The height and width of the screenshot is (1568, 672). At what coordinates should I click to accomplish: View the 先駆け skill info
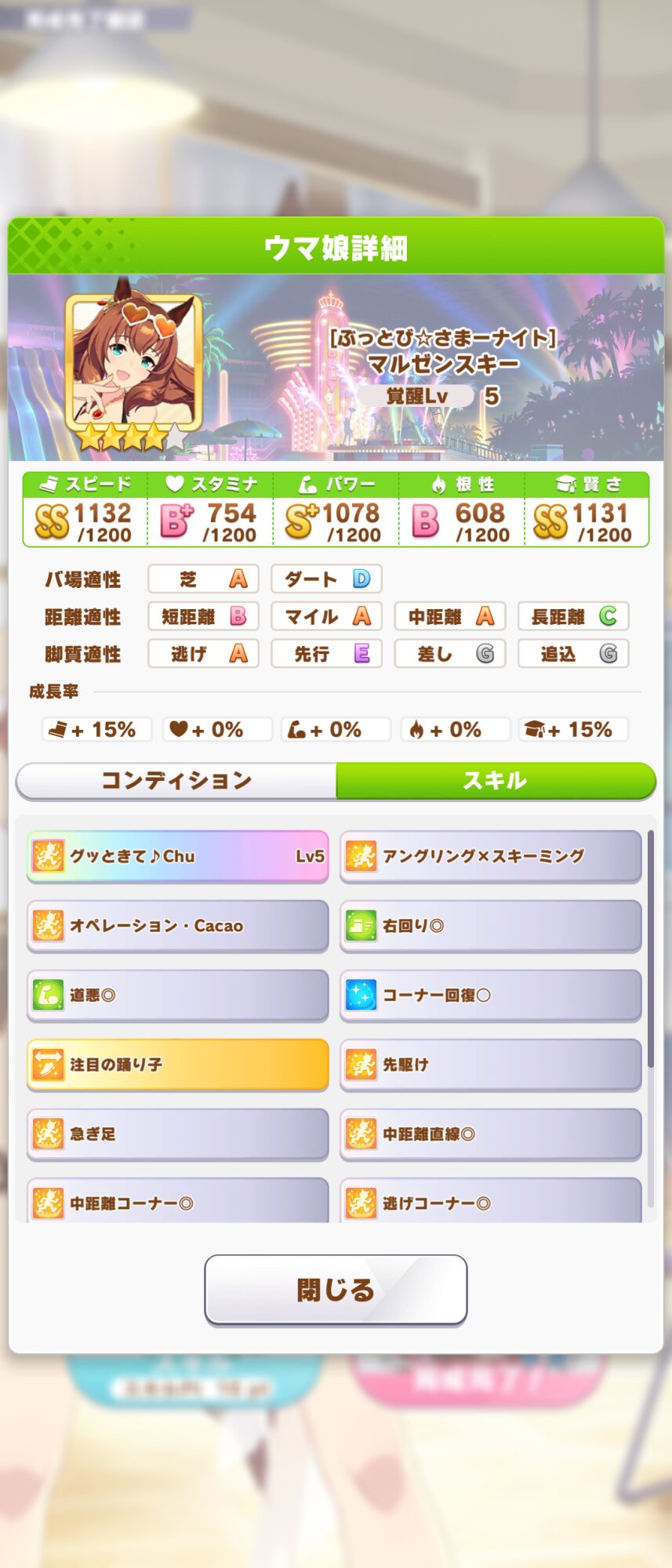491,1065
